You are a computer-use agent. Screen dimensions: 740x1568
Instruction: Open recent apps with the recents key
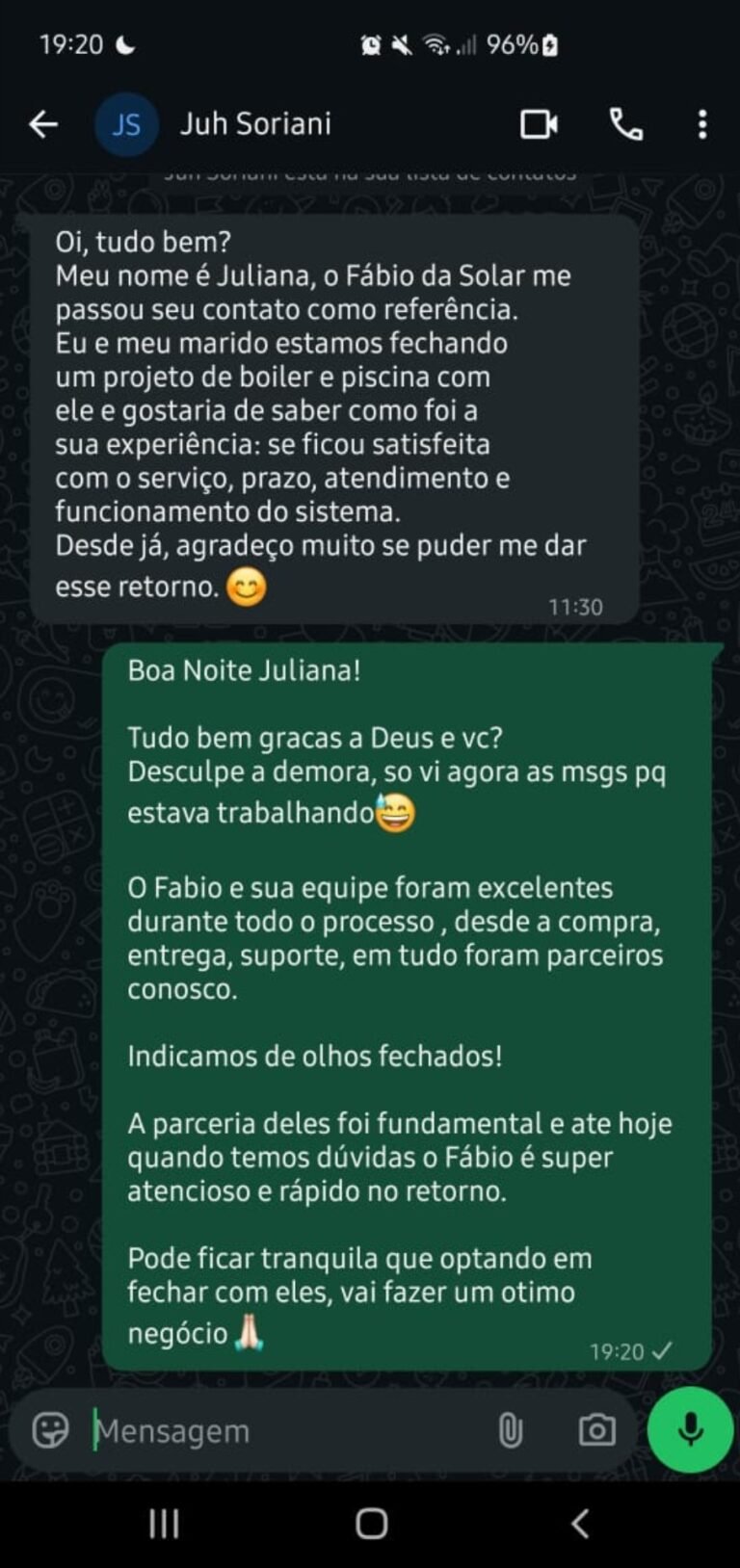[164, 1524]
